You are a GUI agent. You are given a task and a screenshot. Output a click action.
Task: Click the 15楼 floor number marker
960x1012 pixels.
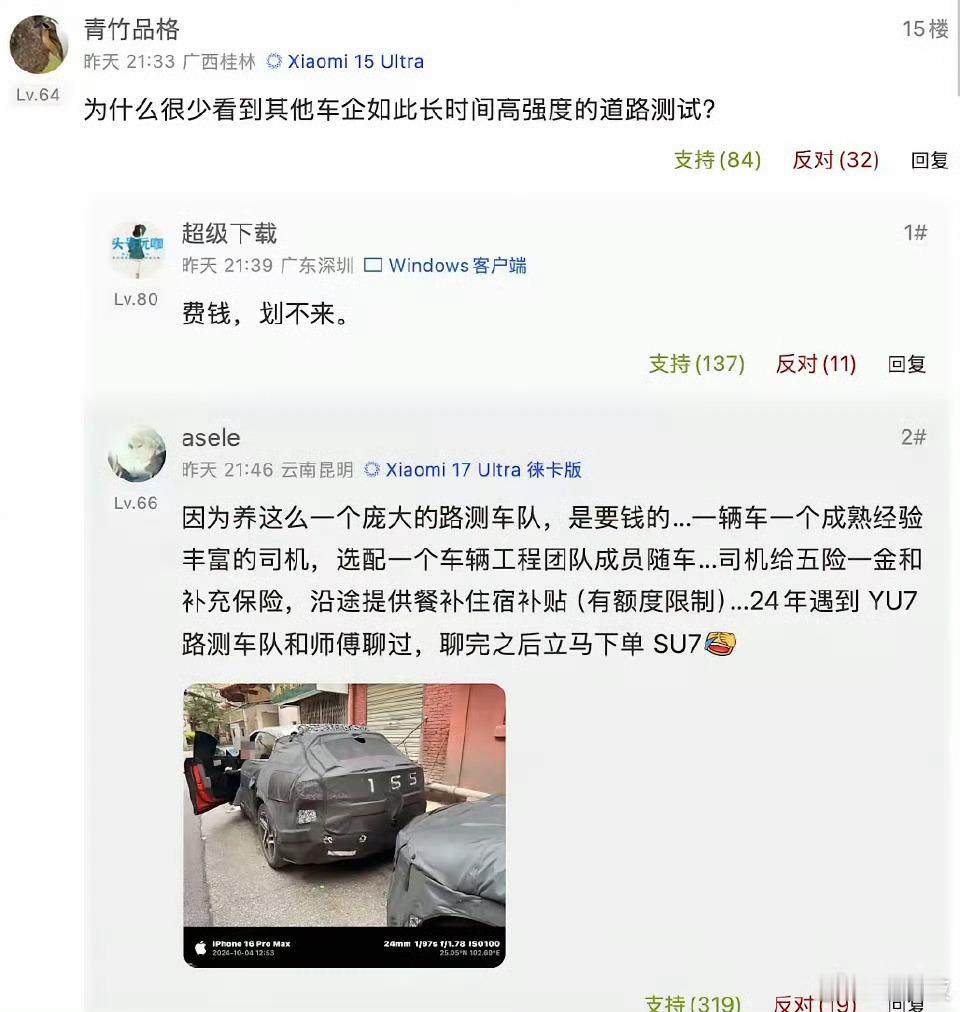(x=926, y=30)
